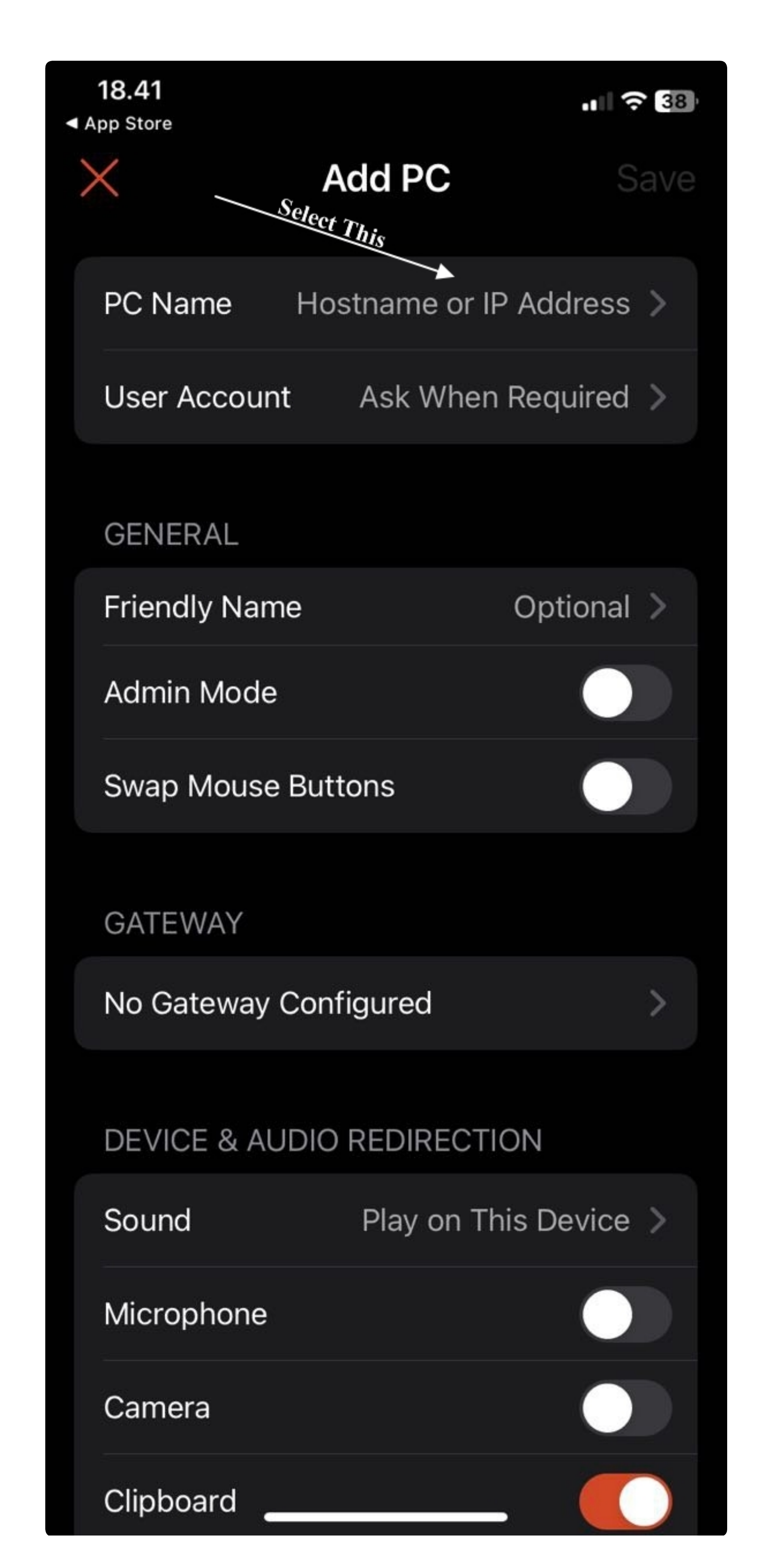Change Sound playback option
774x1568 pixels.
385,1220
